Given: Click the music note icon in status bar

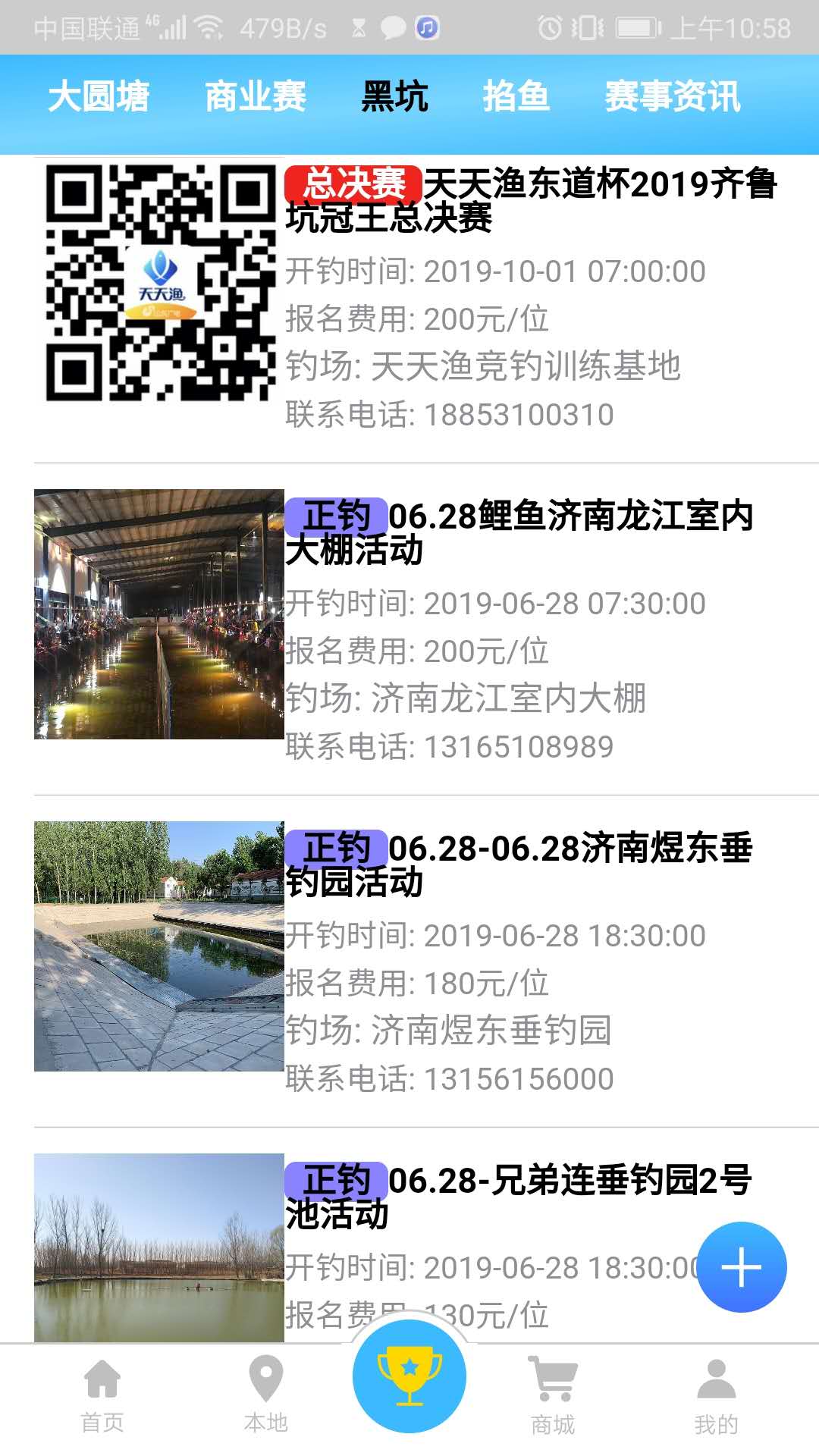Looking at the screenshot, I should click(x=426, y=27).
